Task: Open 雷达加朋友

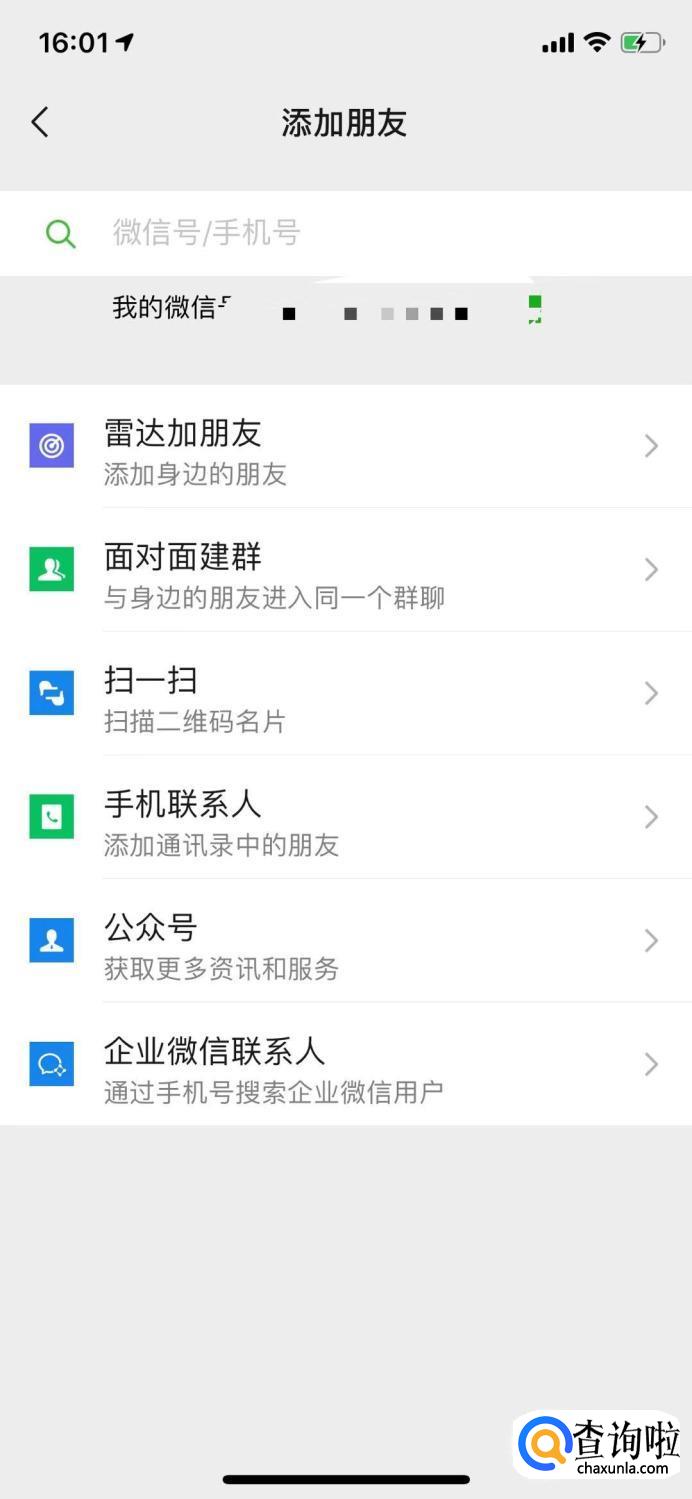Action: 345,446
